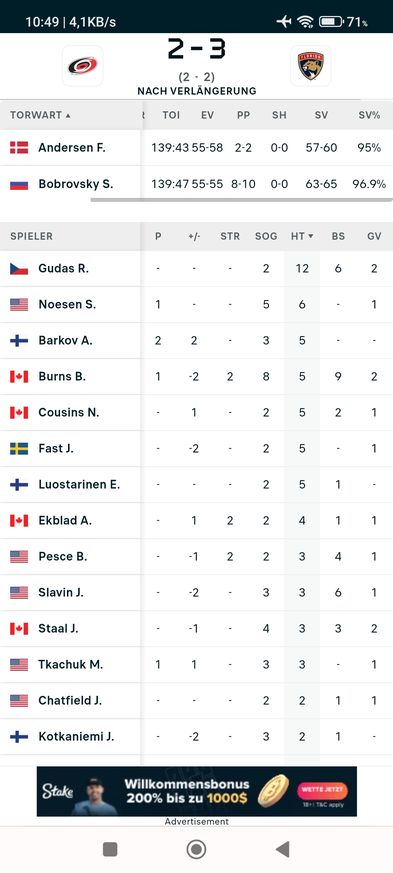
Task: Open goalie Bobrovsky S. profile
Action: click(x=76, y=184)
